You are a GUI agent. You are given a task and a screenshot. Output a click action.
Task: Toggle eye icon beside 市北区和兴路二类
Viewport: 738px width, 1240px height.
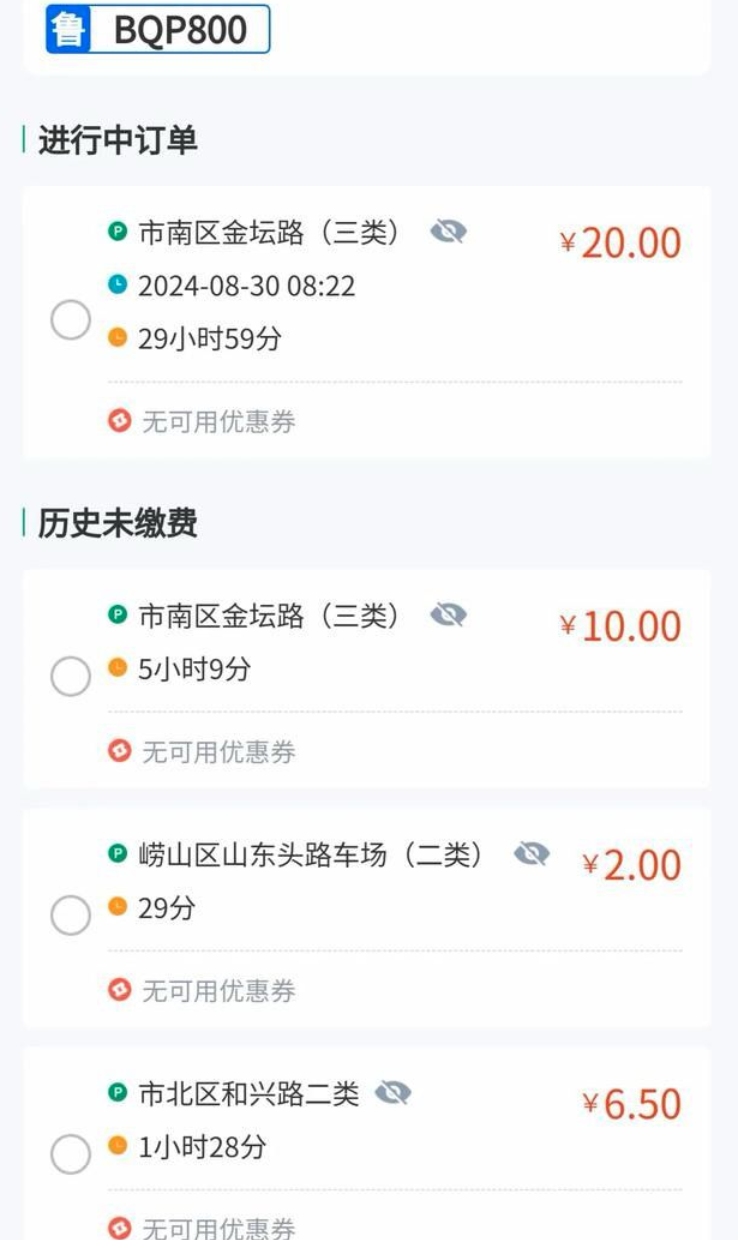(393, 1093)
